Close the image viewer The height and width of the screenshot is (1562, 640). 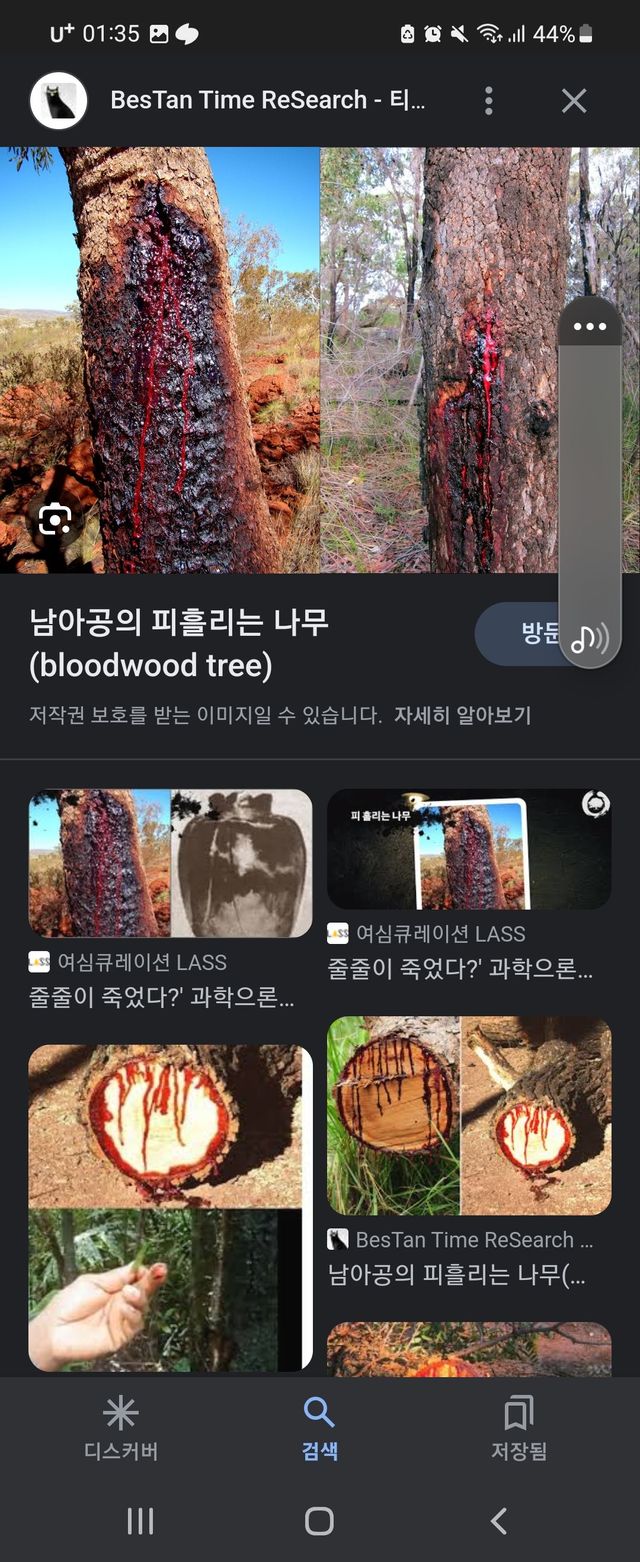click(x=574, y=101)
